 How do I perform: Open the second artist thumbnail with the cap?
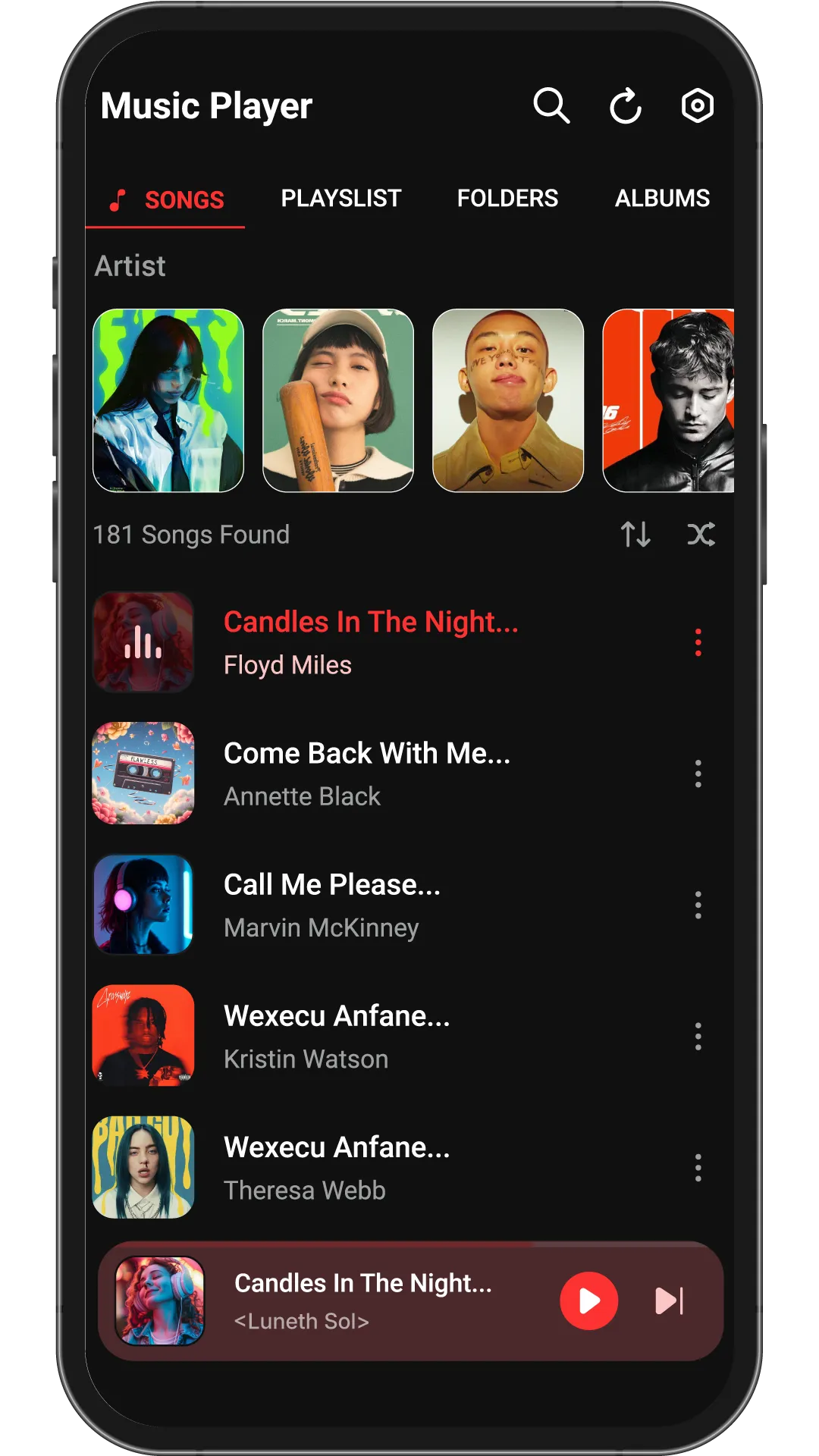[x=337, y=400]
